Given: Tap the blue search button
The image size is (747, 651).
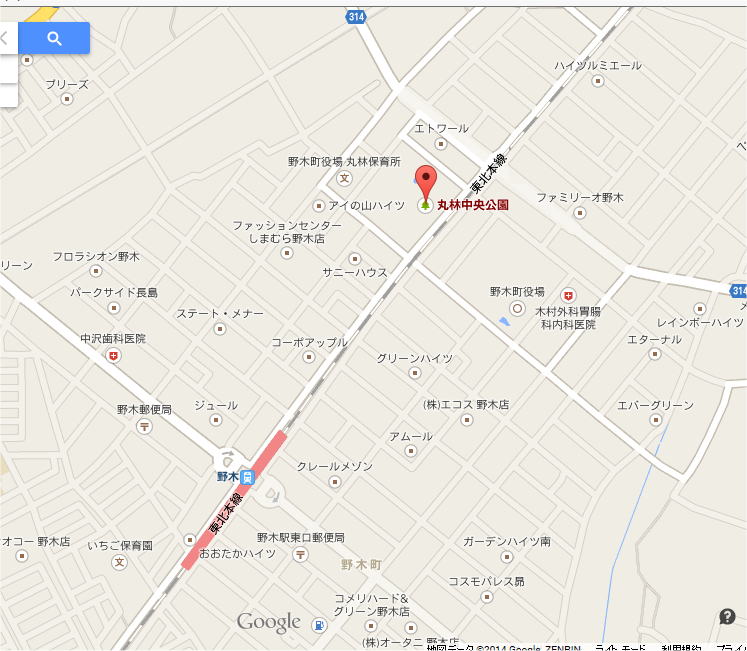Looking at the screenshot, I should (x=54, y=39).
